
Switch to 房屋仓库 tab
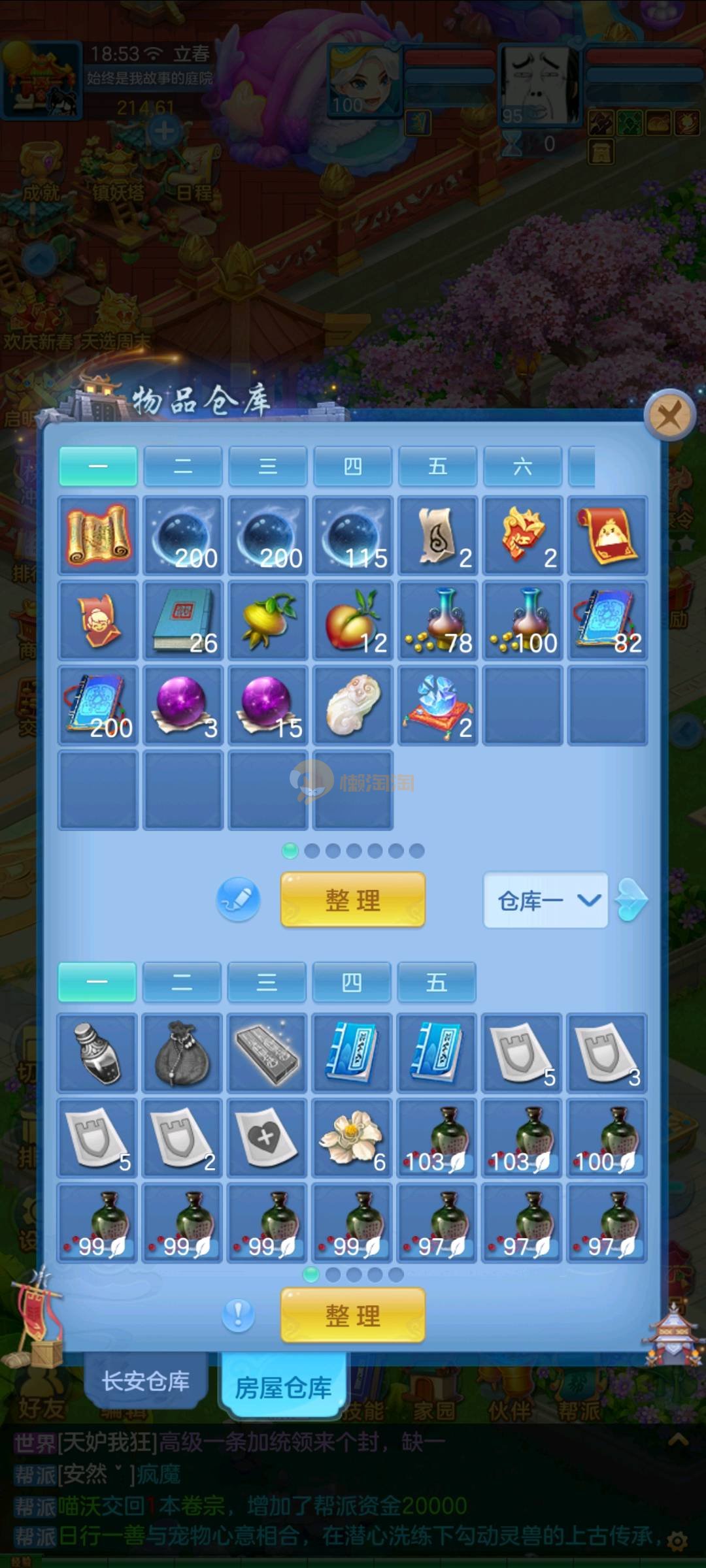[x=283, y=1386]
